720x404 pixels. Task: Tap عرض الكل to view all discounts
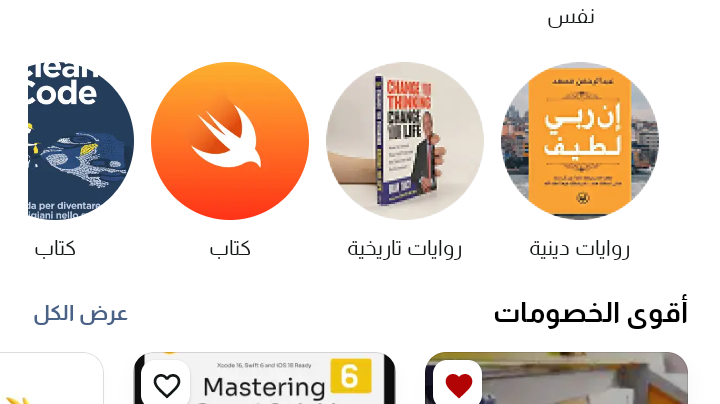pyautogui.click(x=81, y=314)
